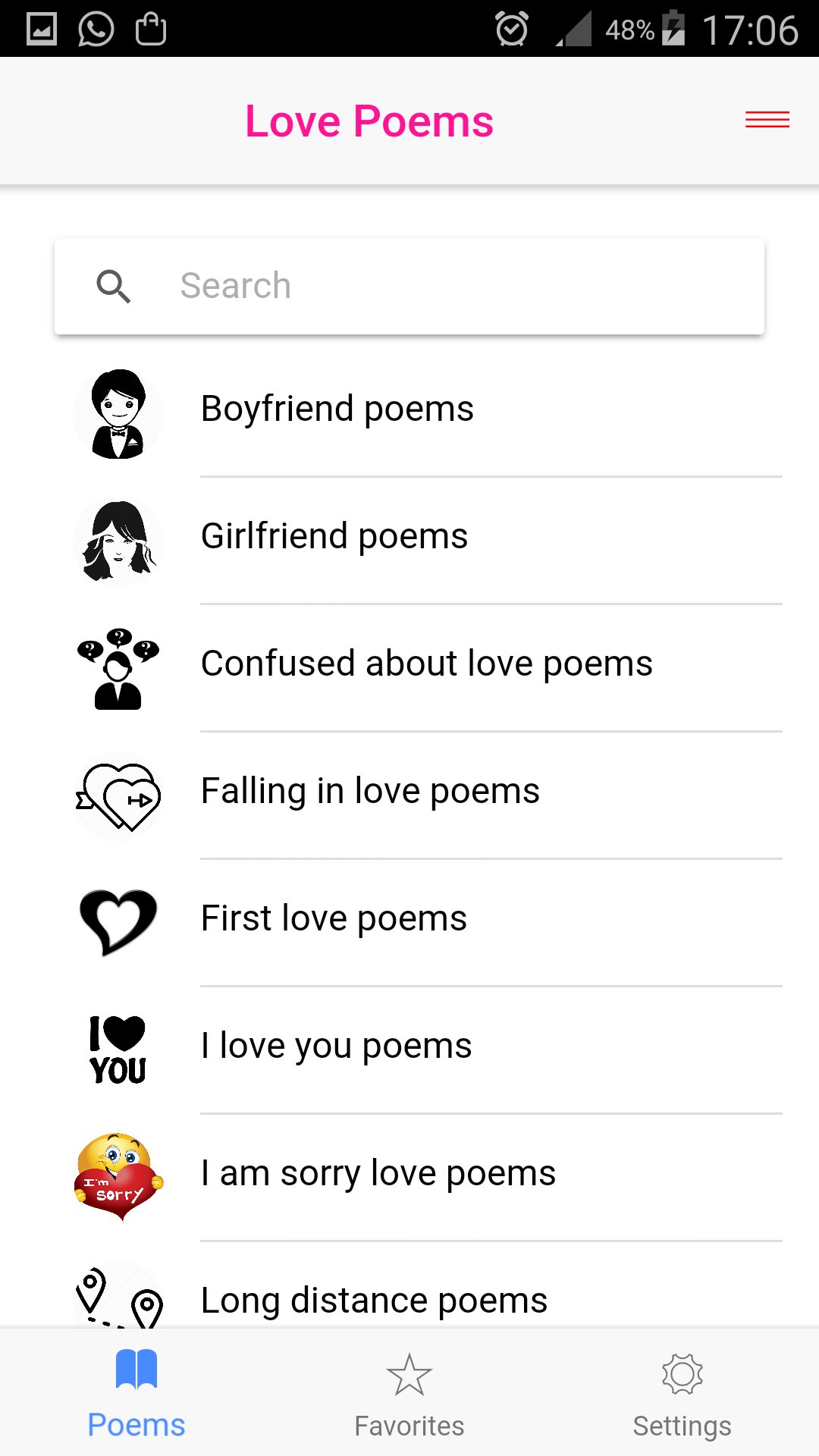Tap the magnifying glass search icon

click(x=115, y=287)
